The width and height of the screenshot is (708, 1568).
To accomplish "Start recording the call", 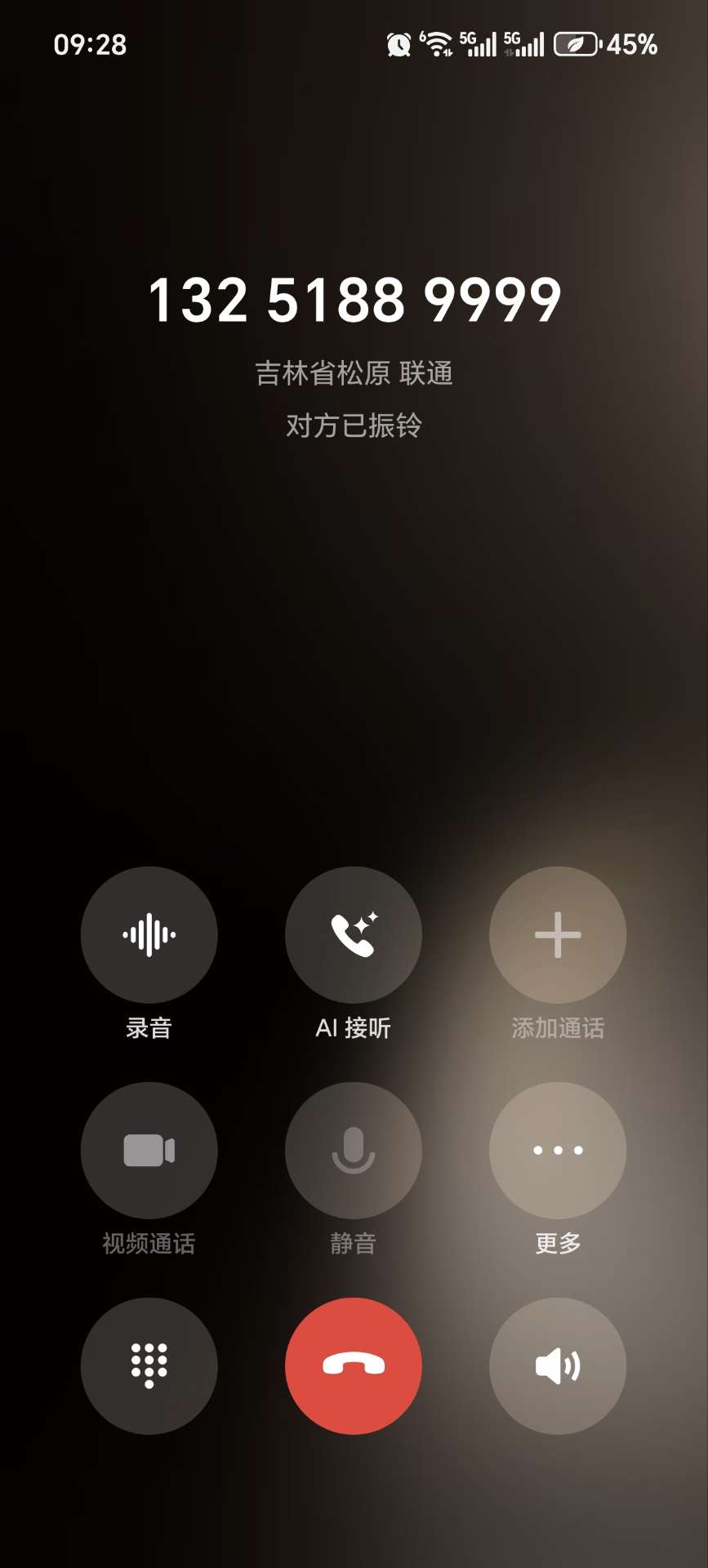I will tap(149, 935).
